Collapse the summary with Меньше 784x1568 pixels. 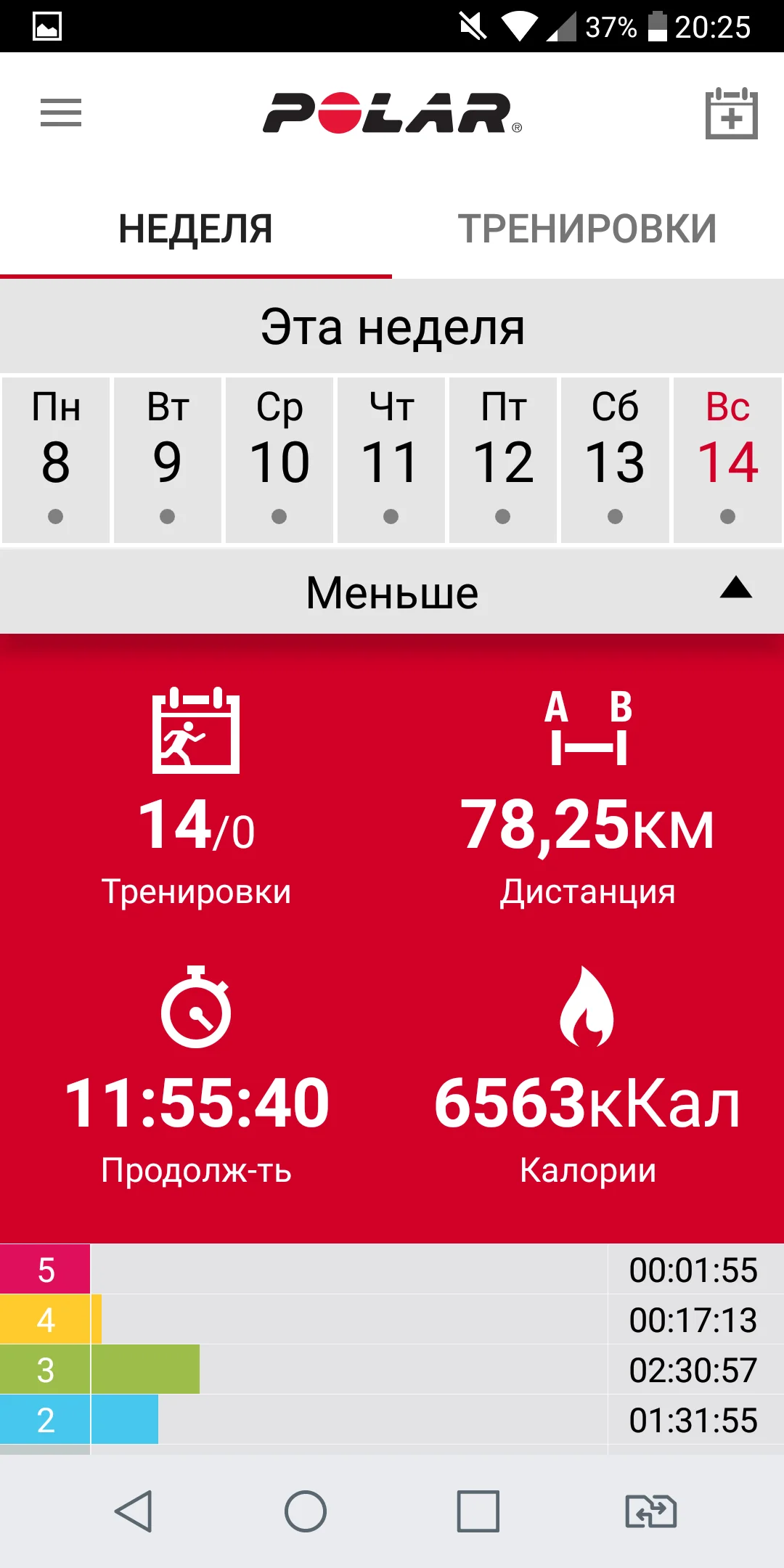(392, 592)
